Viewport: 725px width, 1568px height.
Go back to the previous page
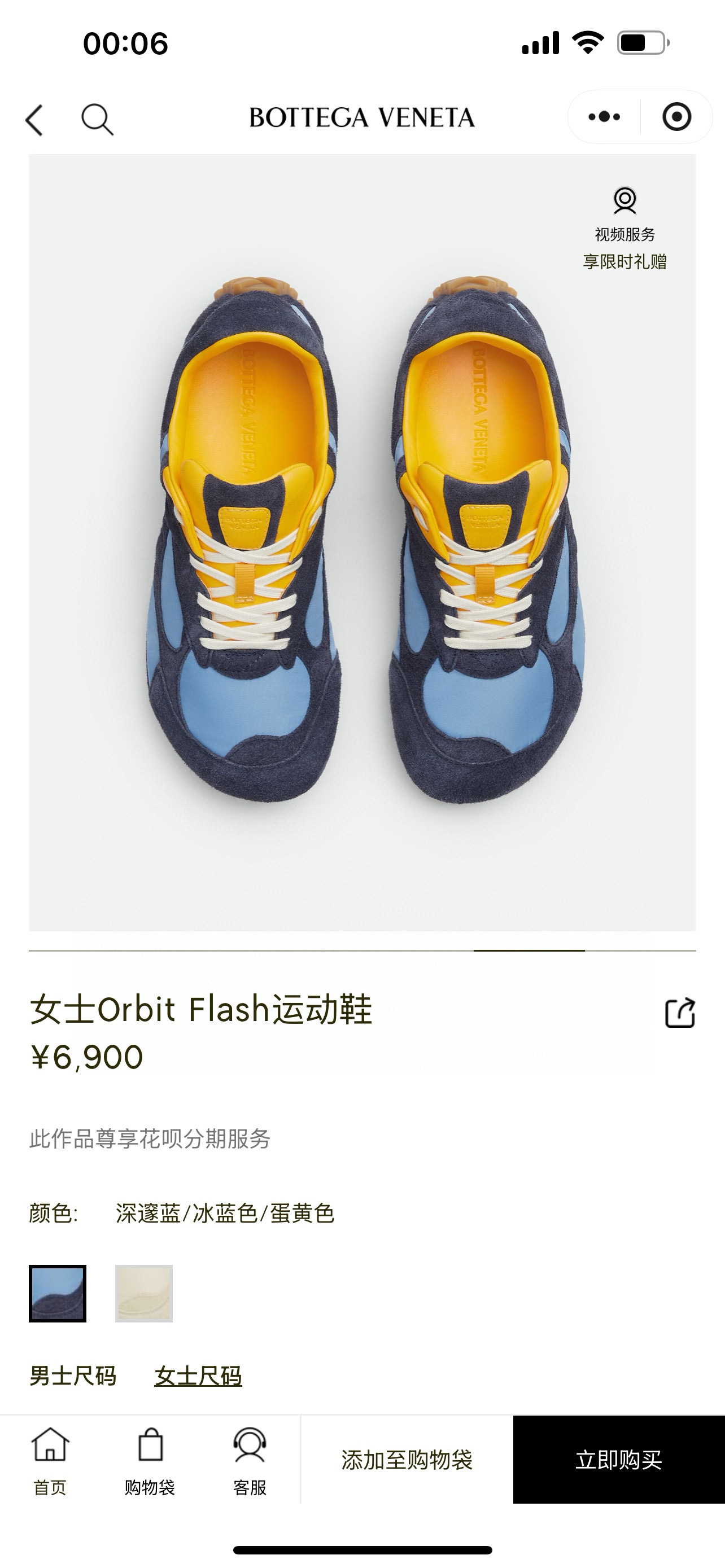[x=34, y=119]
